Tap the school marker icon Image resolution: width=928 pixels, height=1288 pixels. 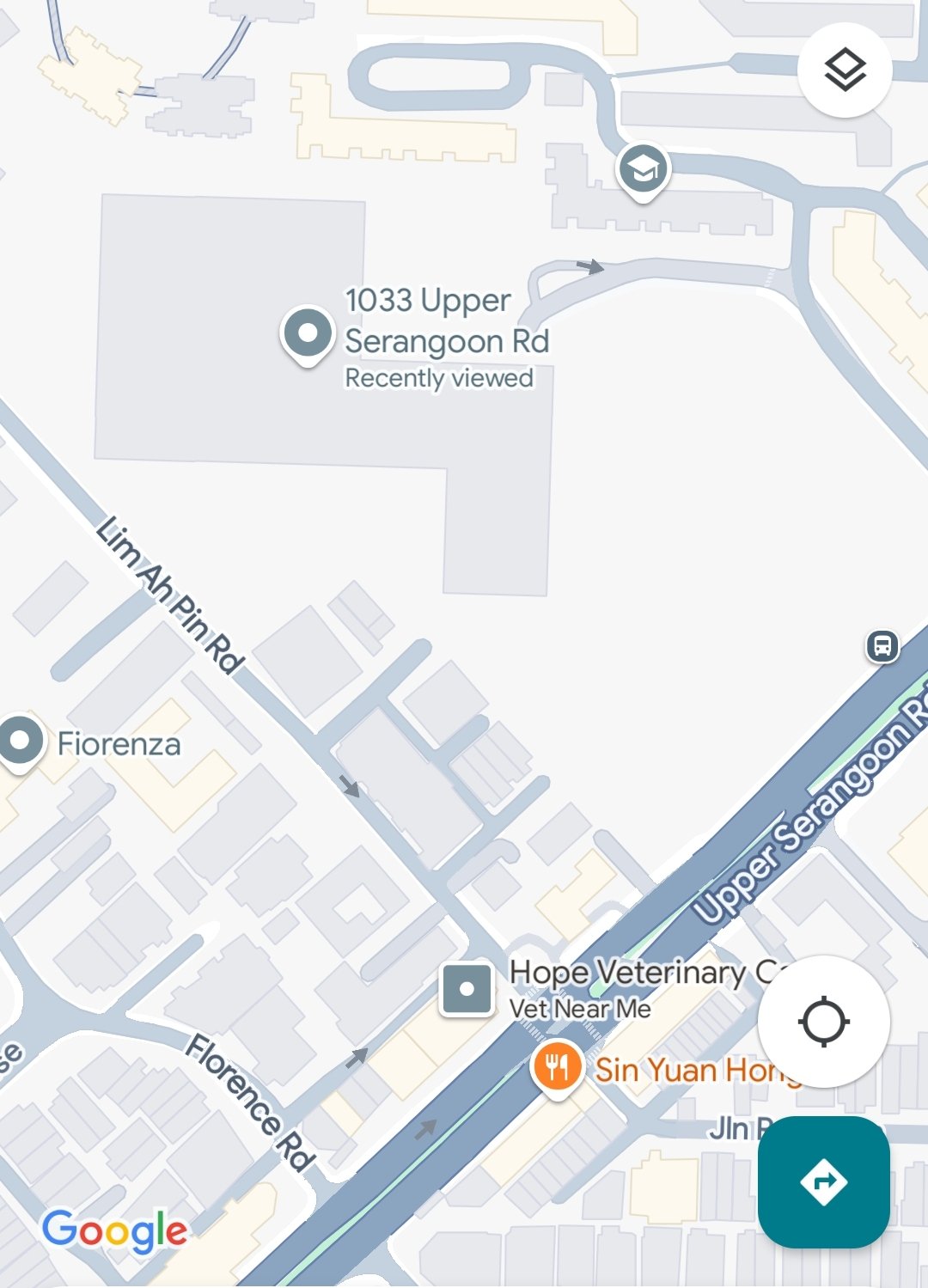(643, 169)
